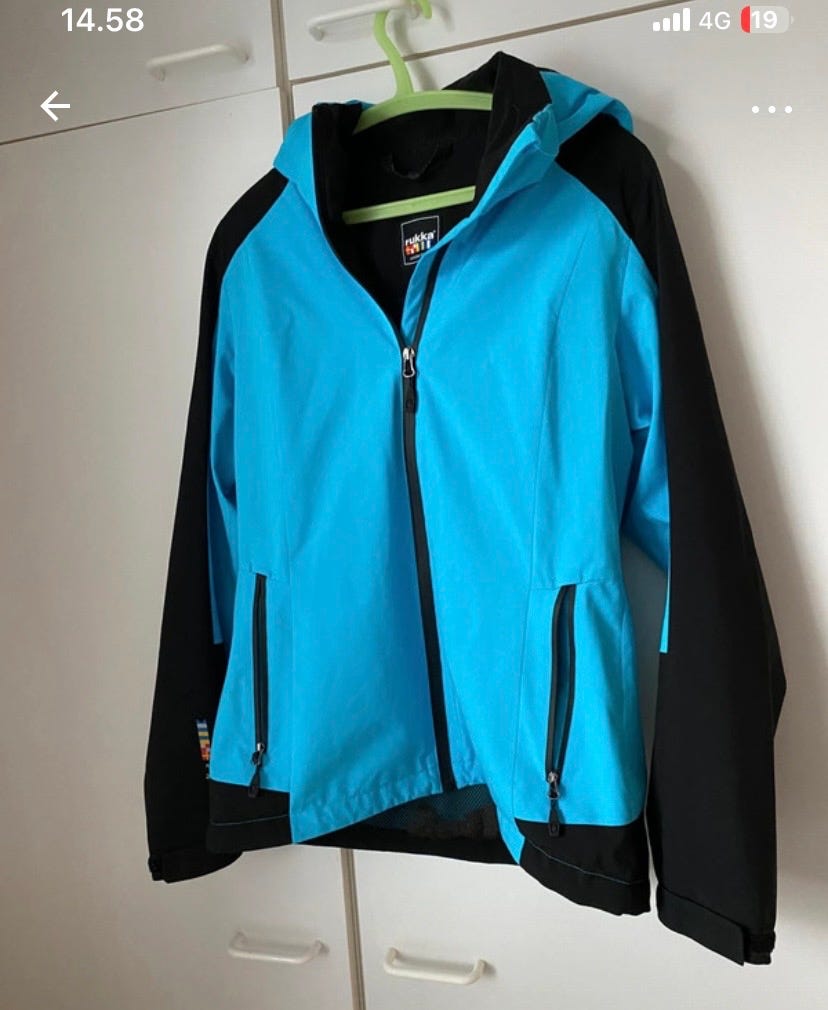Open the three-dot overflow menu
The width and height of the screenshot is (828, 1010).
pos(771,109)
